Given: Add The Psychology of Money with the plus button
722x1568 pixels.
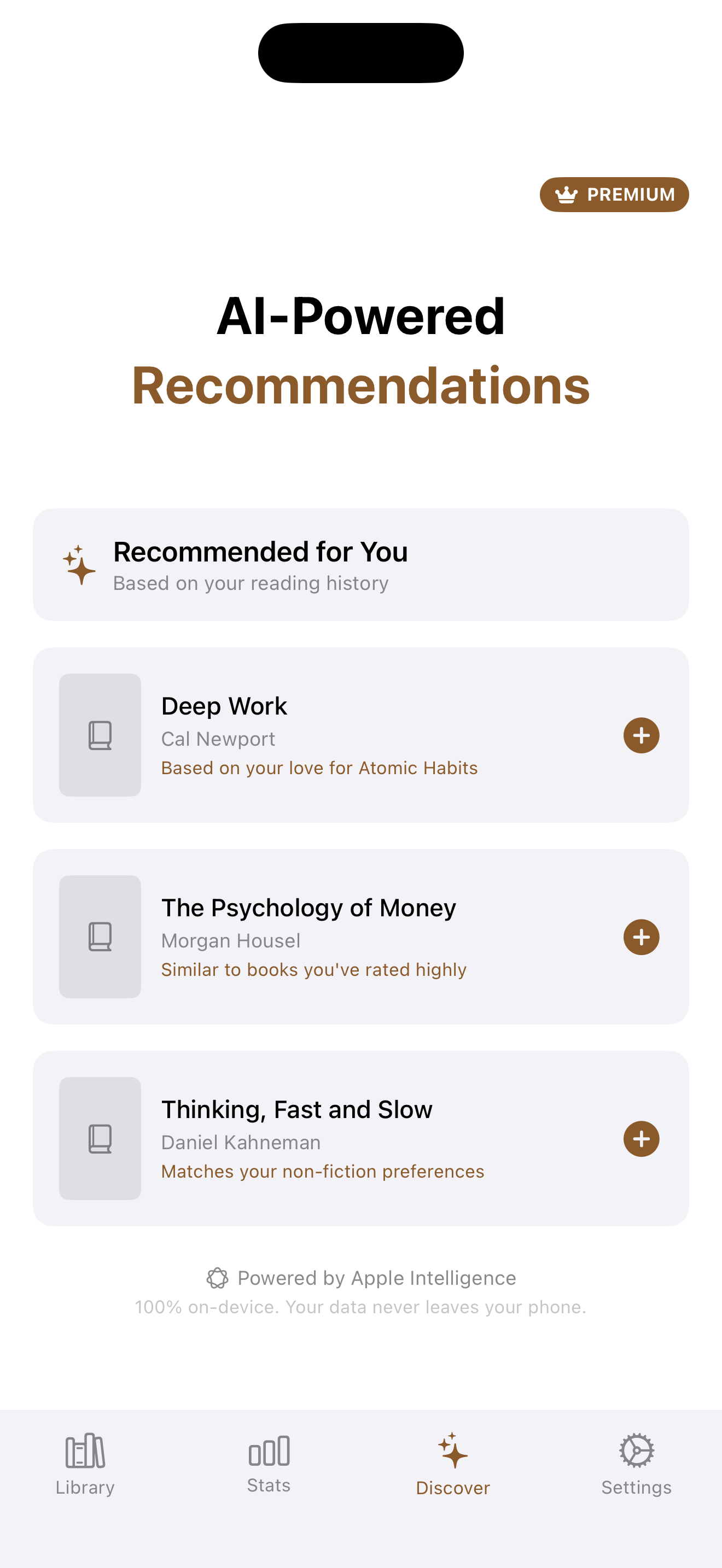Looking at the screenshot, I should point(641,938).
